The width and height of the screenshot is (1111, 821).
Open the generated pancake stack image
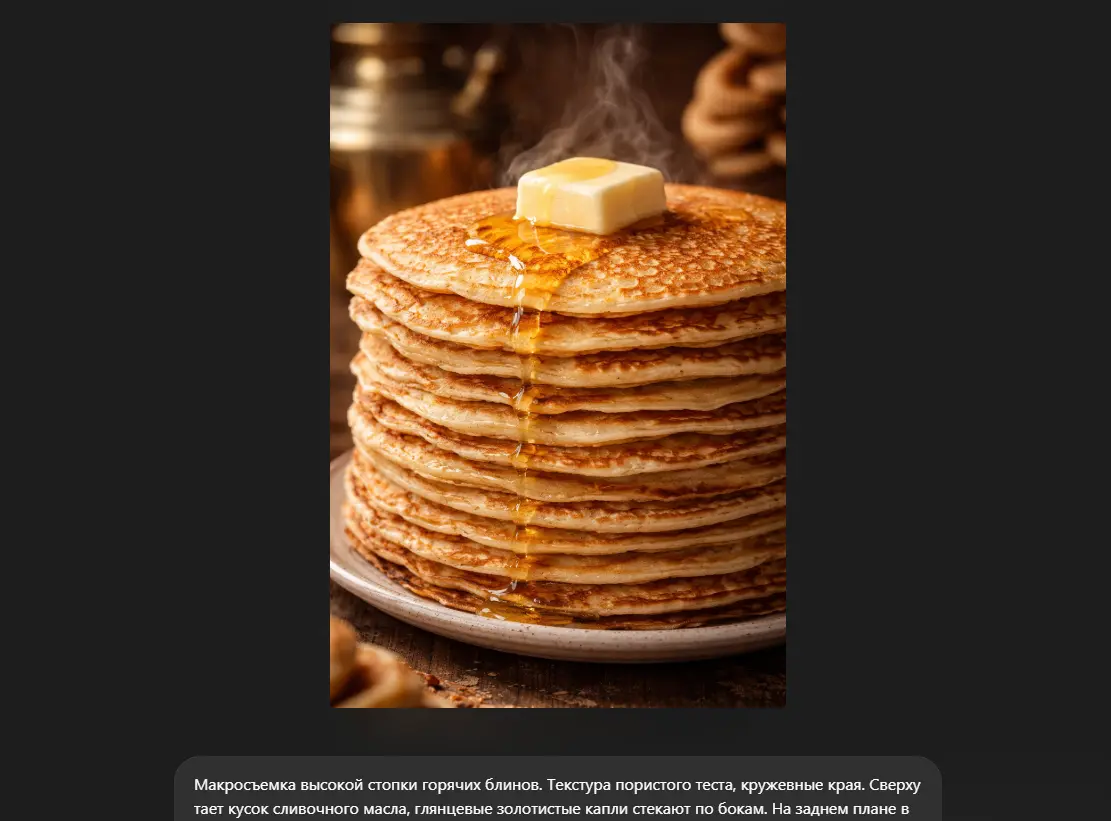[x=557, y=365]
